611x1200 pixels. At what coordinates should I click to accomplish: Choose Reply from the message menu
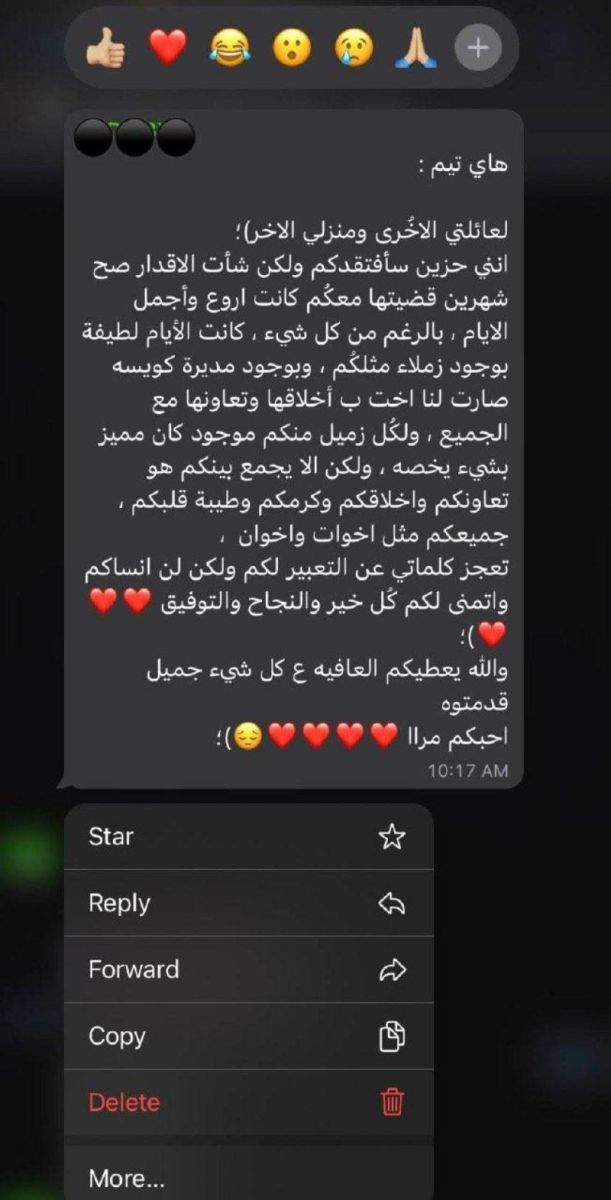pos(248,903)
